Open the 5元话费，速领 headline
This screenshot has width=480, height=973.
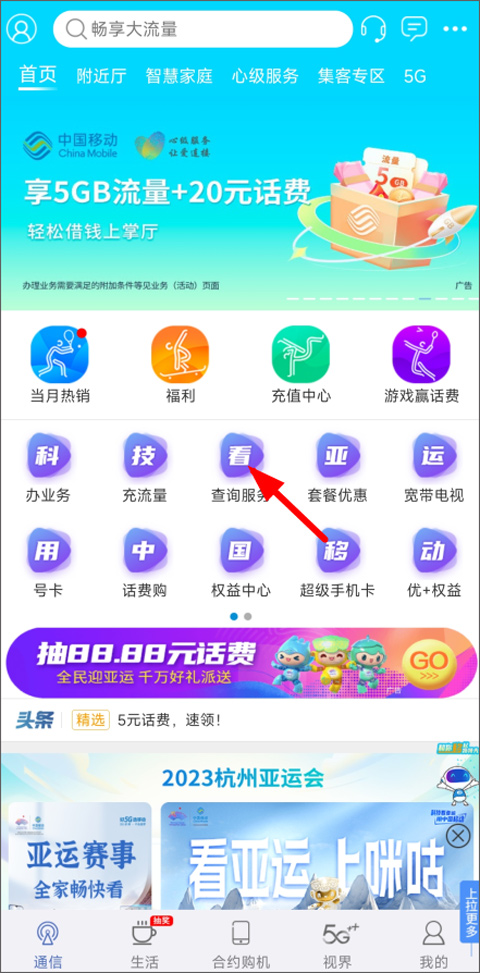coord(169,720)
